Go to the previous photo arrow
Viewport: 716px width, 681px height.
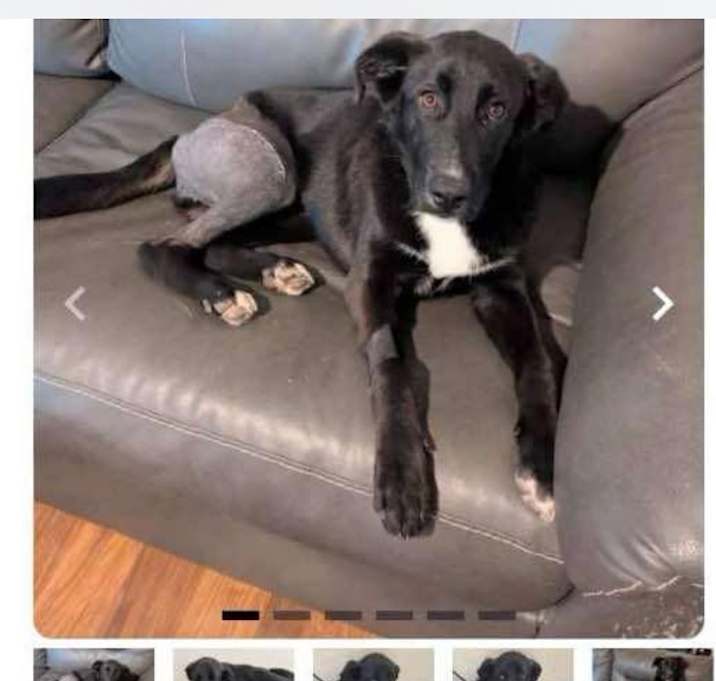click(76, 303)
